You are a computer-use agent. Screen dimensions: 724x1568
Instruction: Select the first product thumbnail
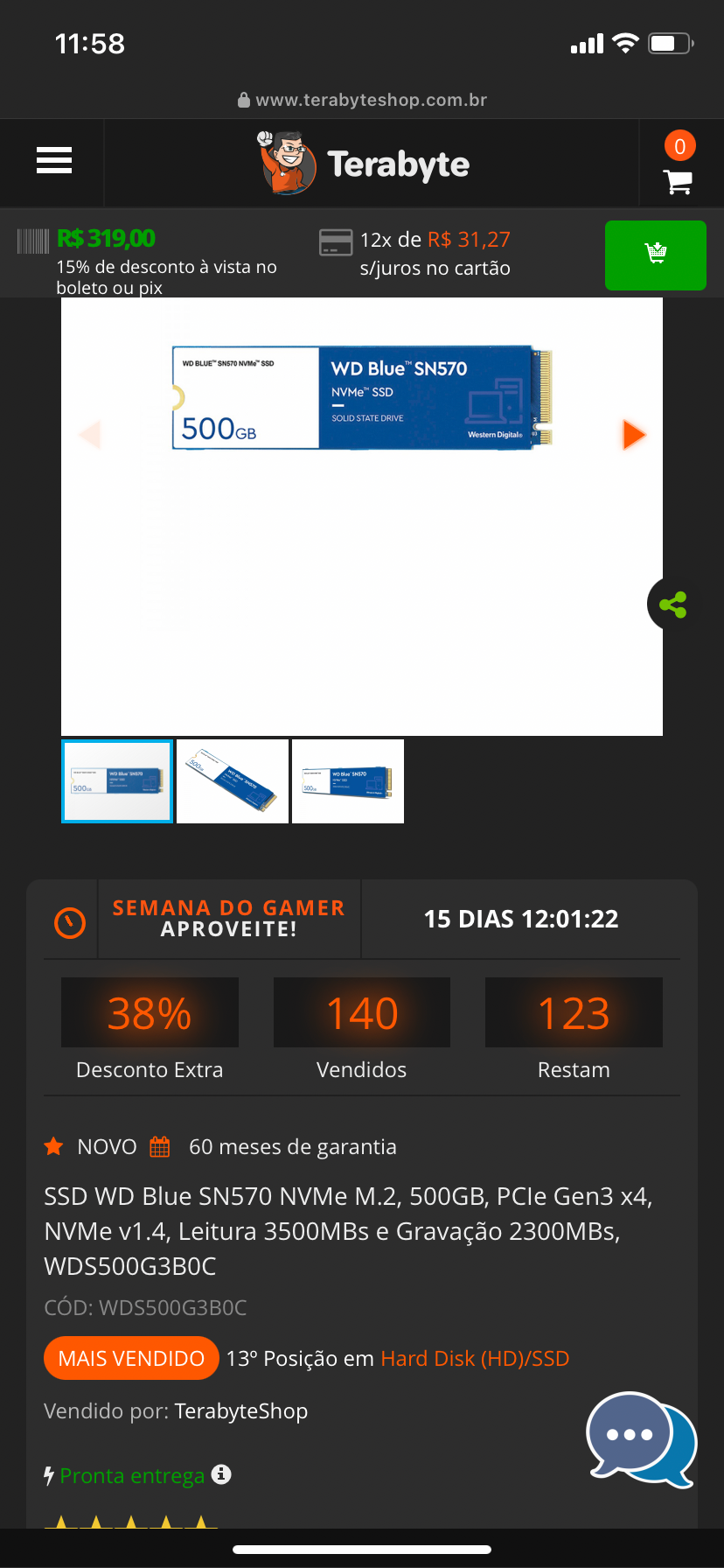(117, 781)
